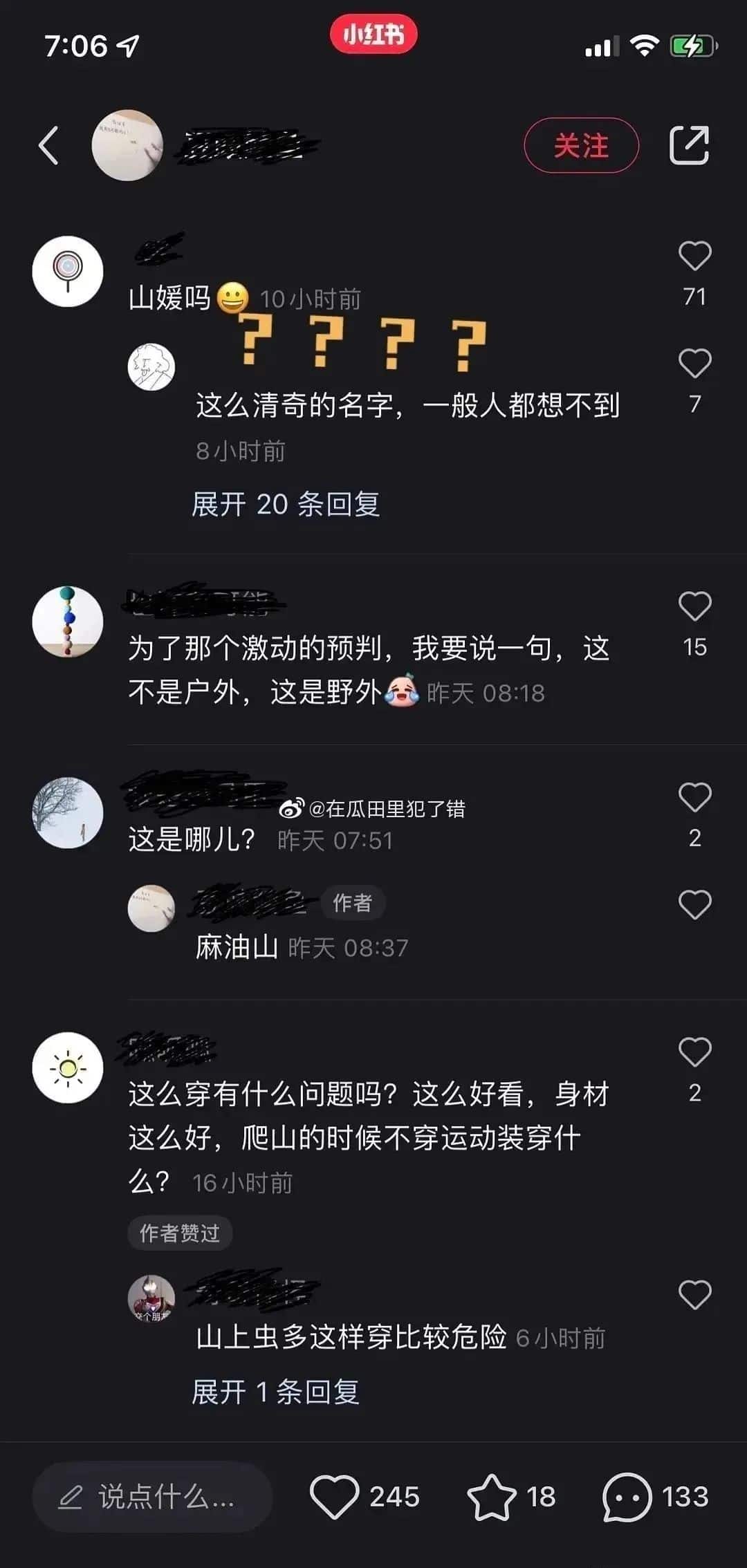747x1568 pixels.
Task: Open avatar of the 山媛吗 commenter
Action: (68, 271)
